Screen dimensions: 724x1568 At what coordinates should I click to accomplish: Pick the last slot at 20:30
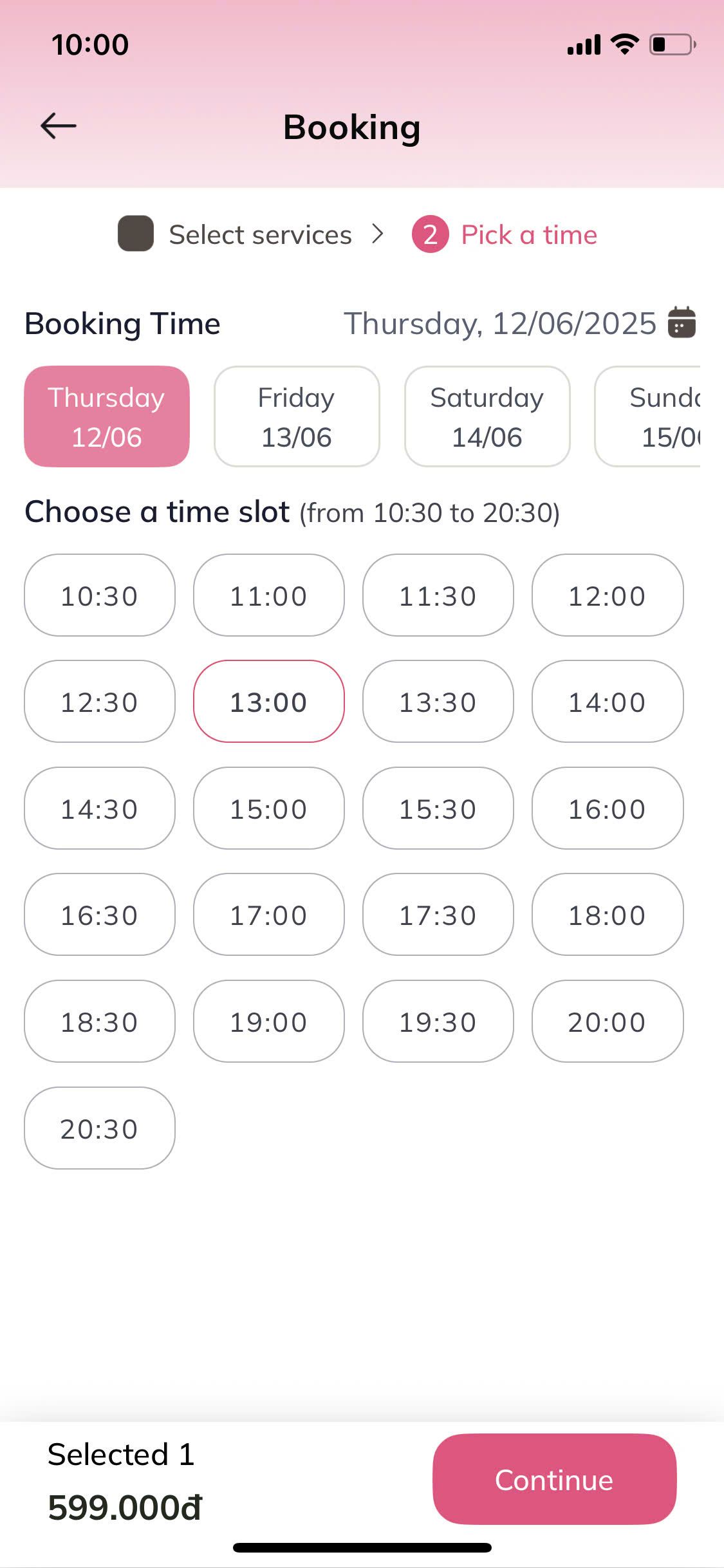pyautogui.click(x=100, y=1128)
